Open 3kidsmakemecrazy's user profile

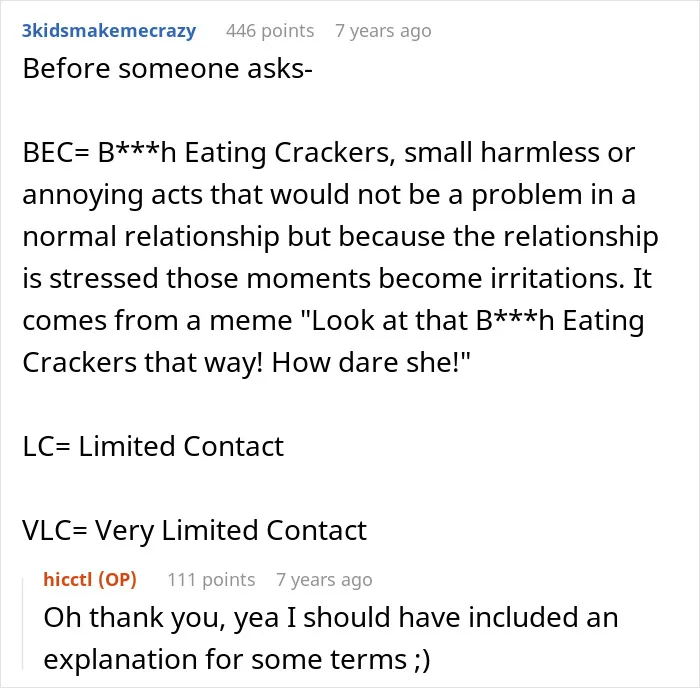point(109,31)
